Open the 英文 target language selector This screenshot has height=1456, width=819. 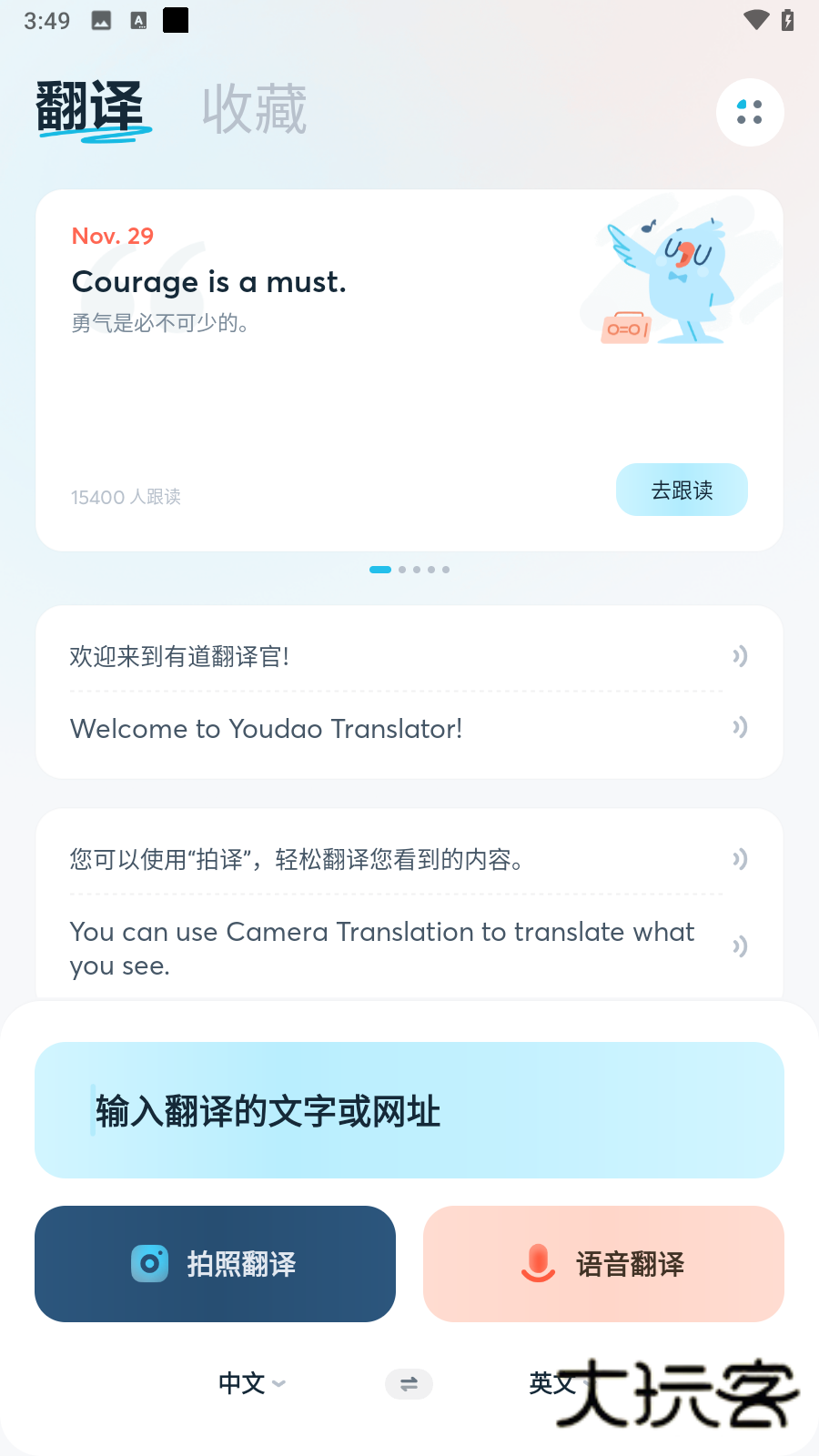point(552,1383)
